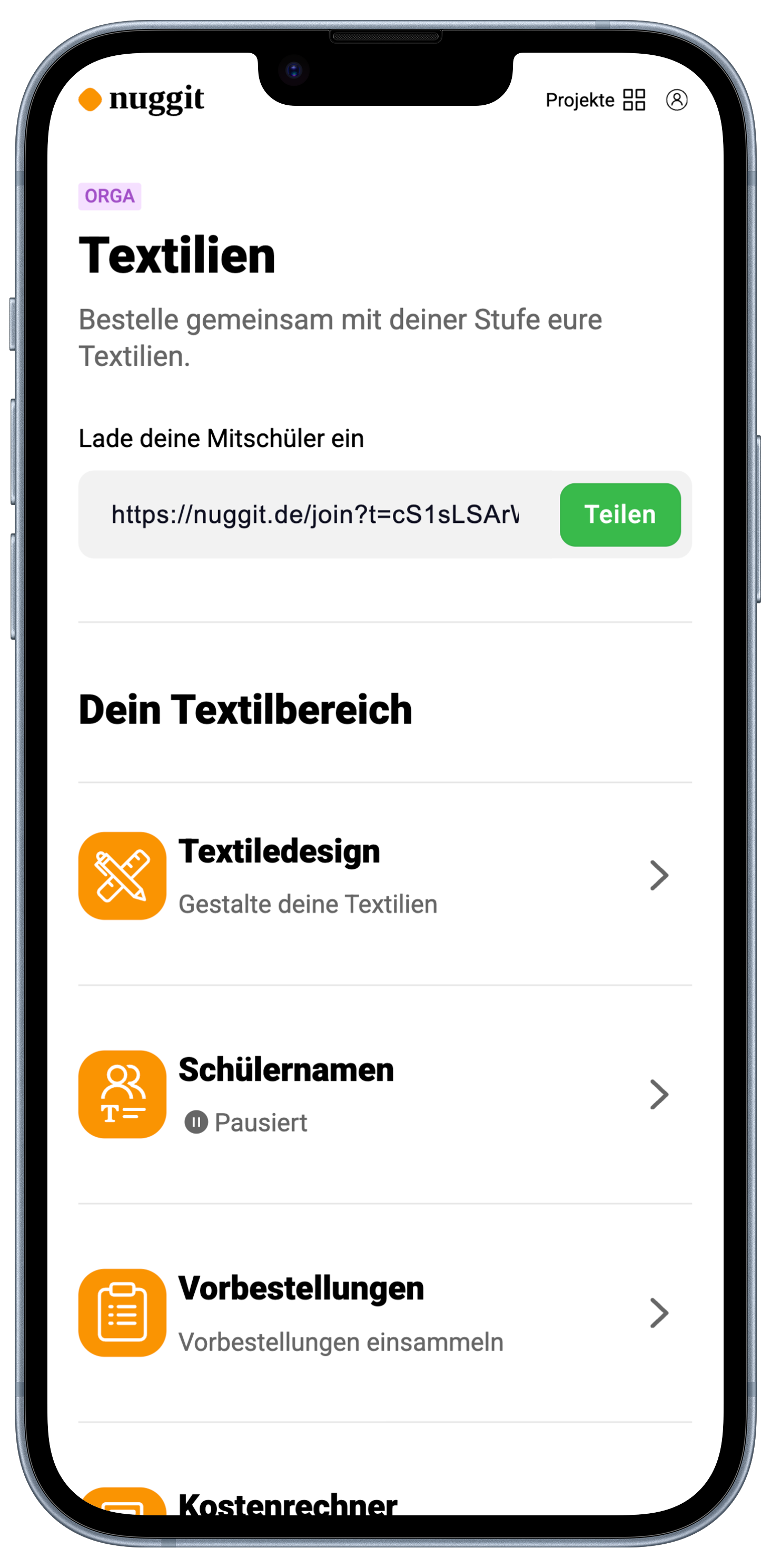Tap the nuggit logo to go home

(141, 99)
